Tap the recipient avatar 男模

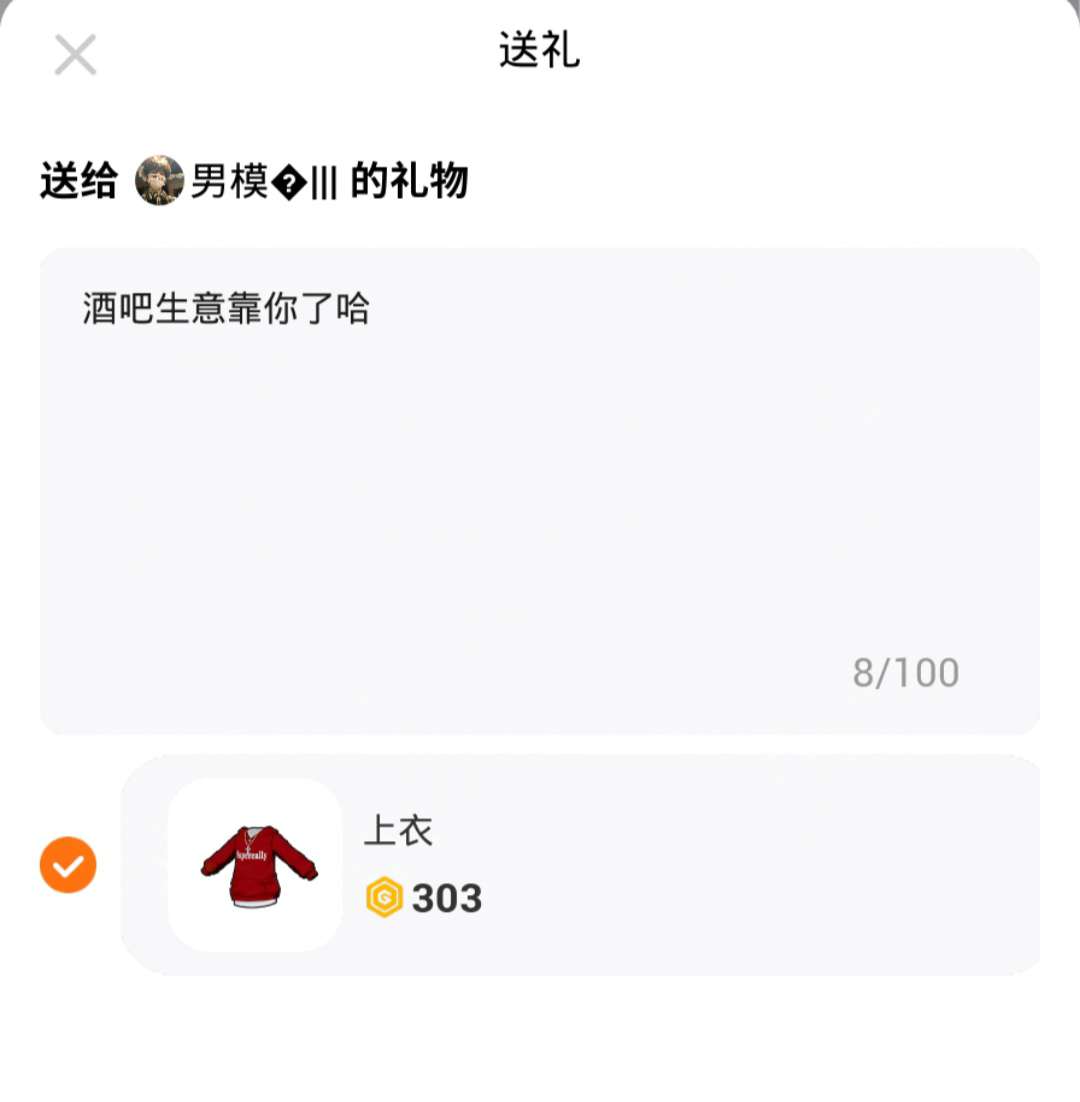coord(160,181)
